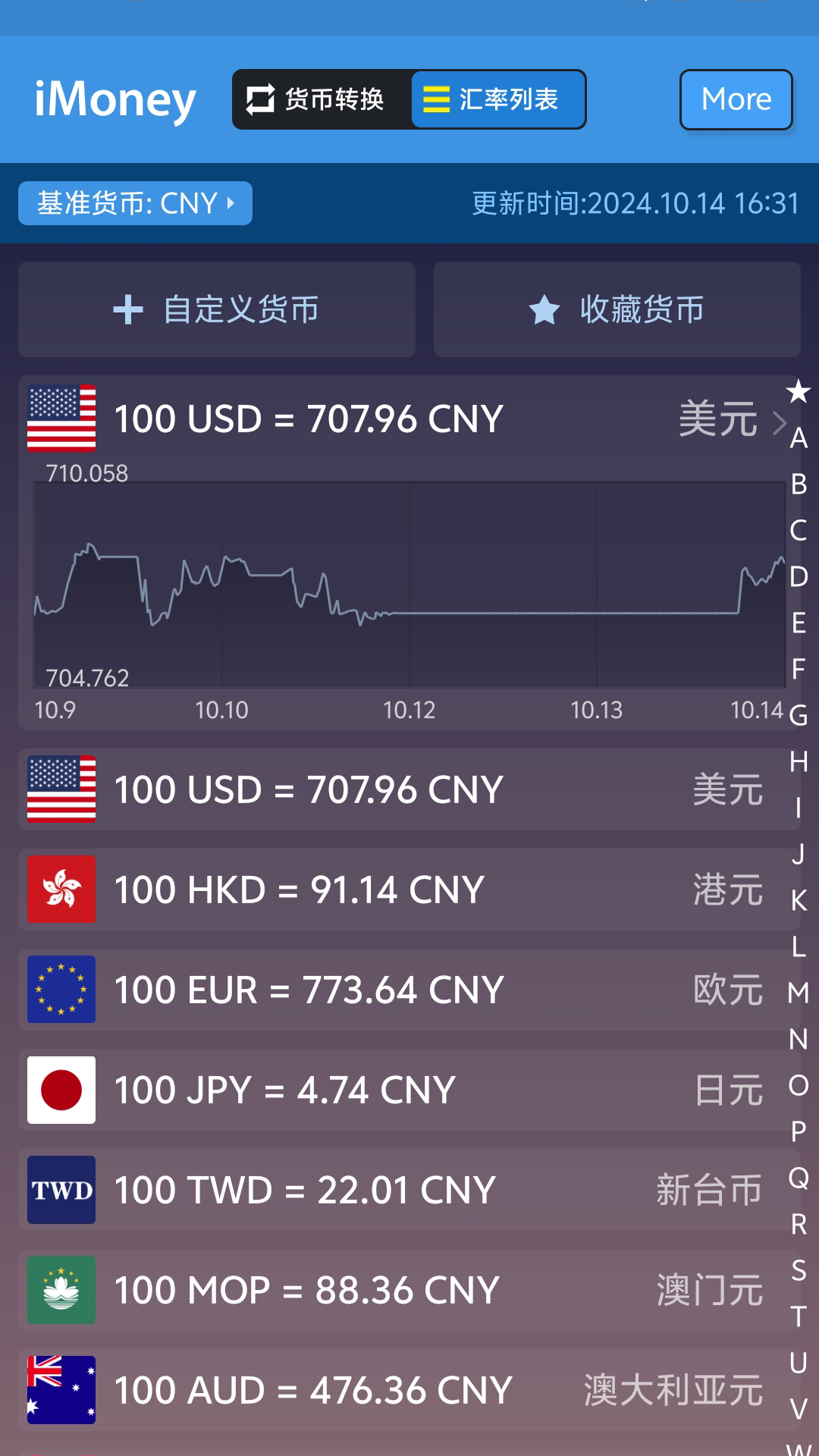This screenshot has height=1456, width=819.
Task: Click the plus icon on 自定义货币
Action: [x=127, y=309]
